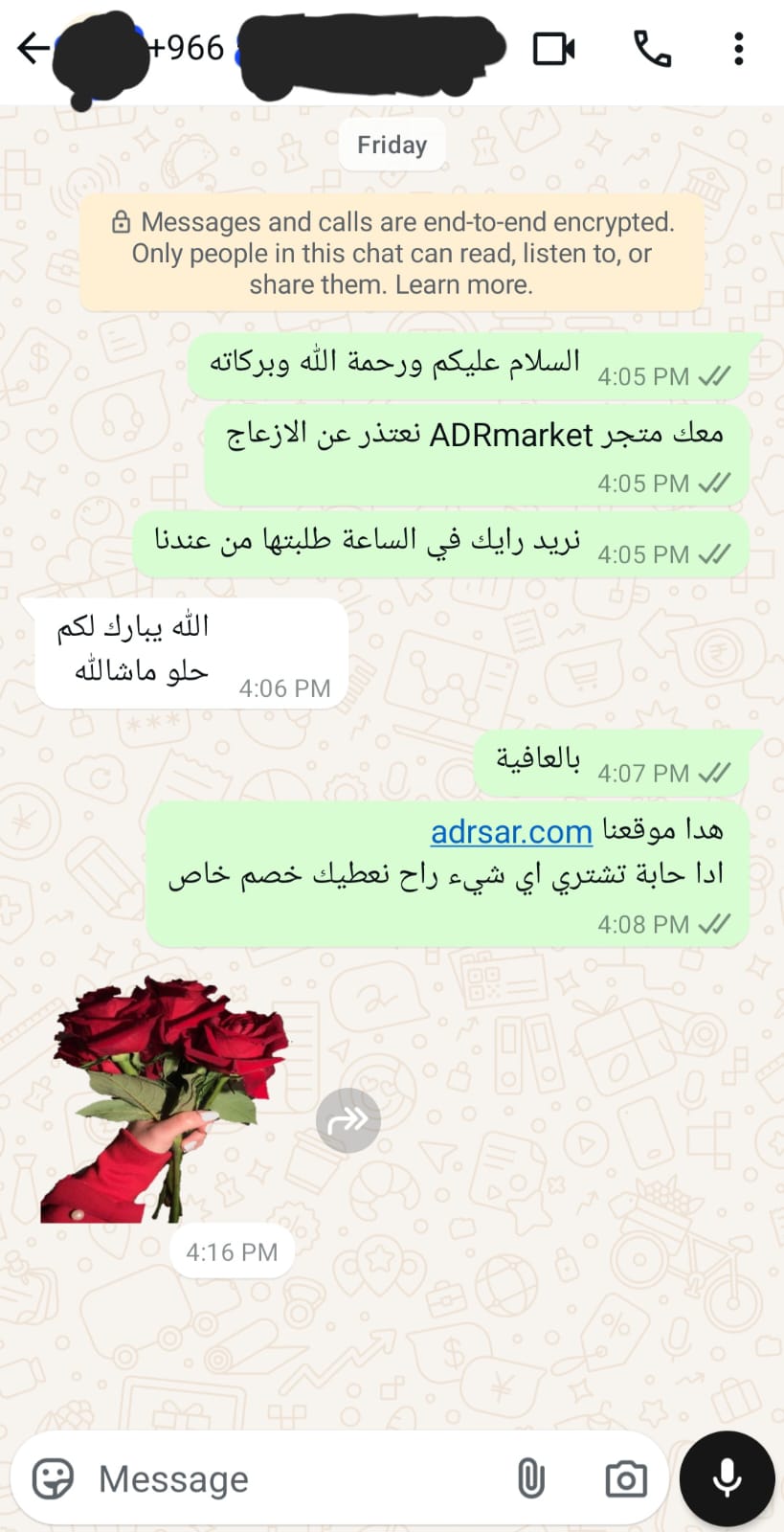Image resolution: width=784 pixels, height=1532 pixels.
Task: Tap the Message text field
Action: tap(297, 1479)
